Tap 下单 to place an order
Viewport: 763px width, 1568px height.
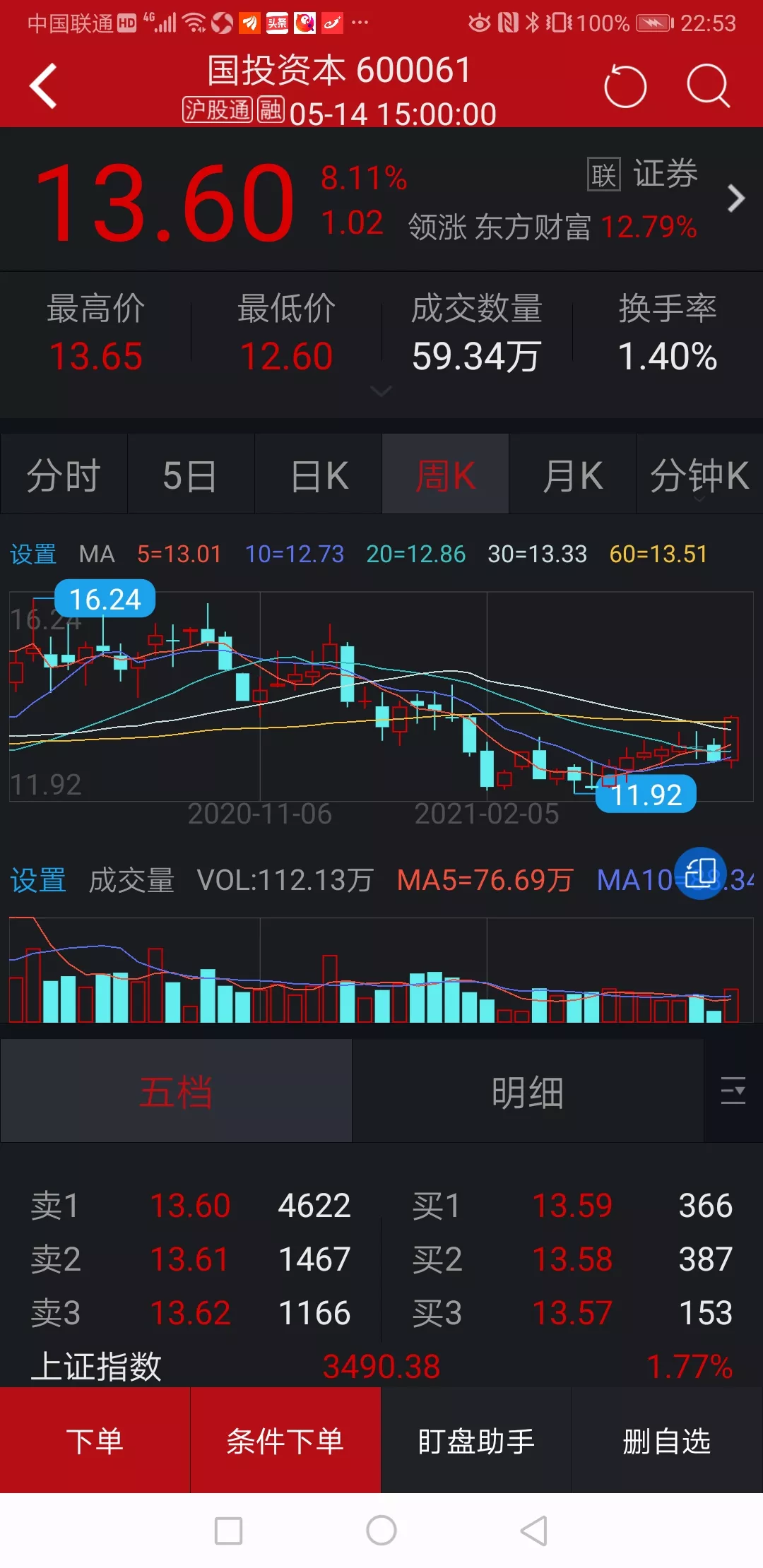point(95,1441)
